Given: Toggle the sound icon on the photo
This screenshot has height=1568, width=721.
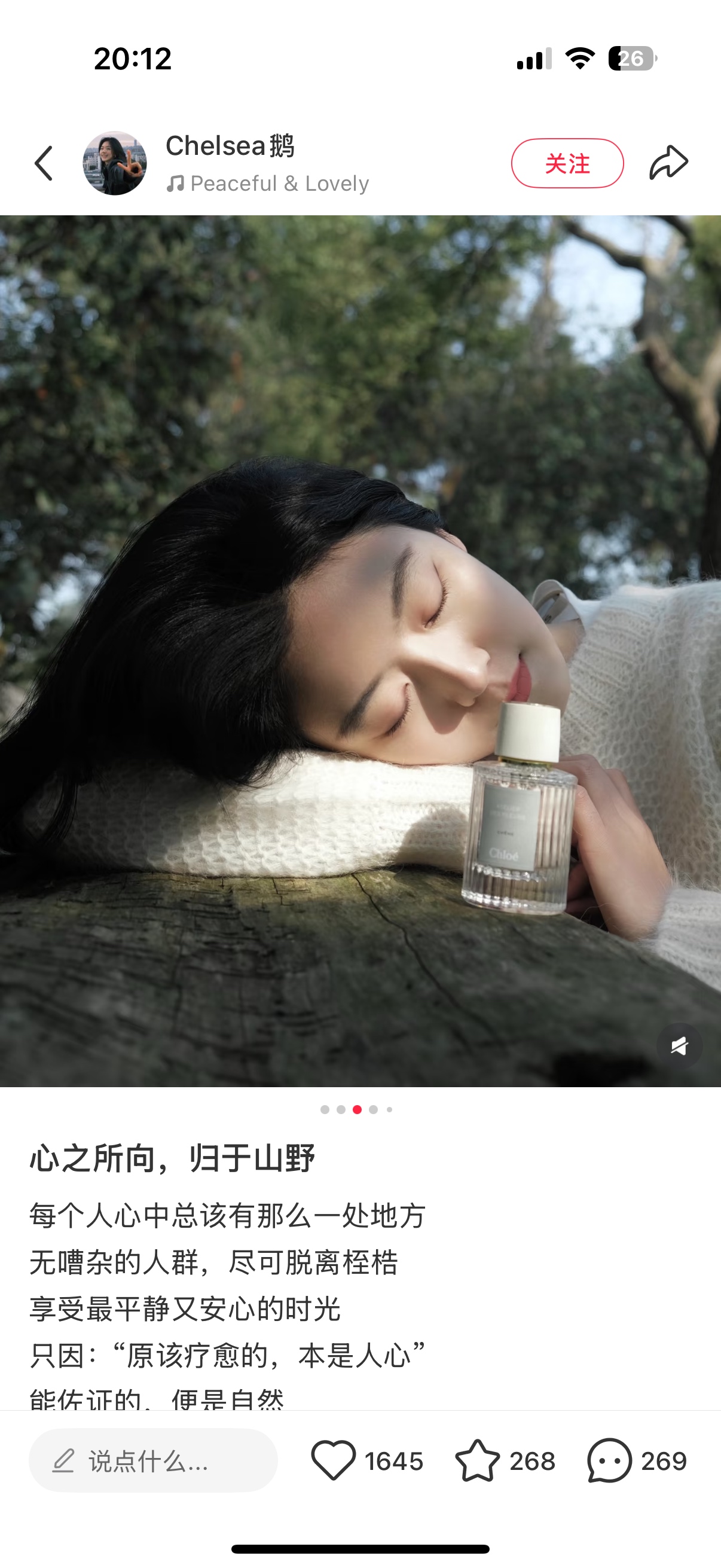Looking at the screenshot, I should point(679,1047).
